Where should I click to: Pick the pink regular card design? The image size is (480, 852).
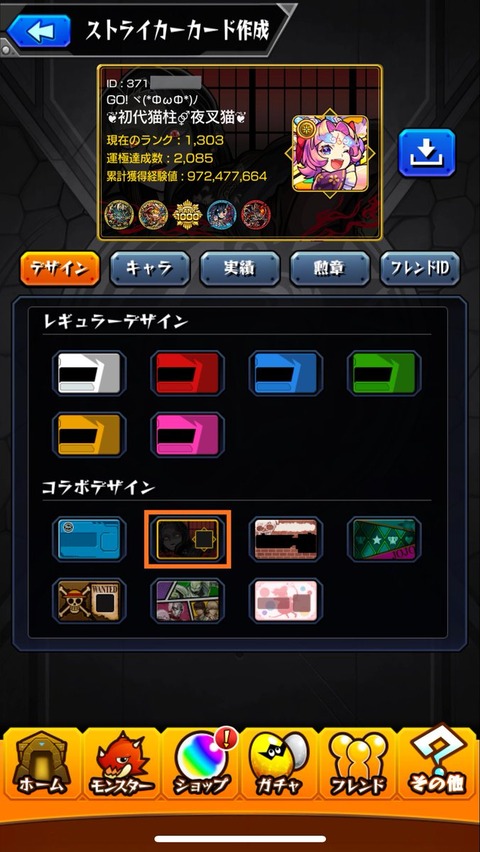[x=188, y=435]
